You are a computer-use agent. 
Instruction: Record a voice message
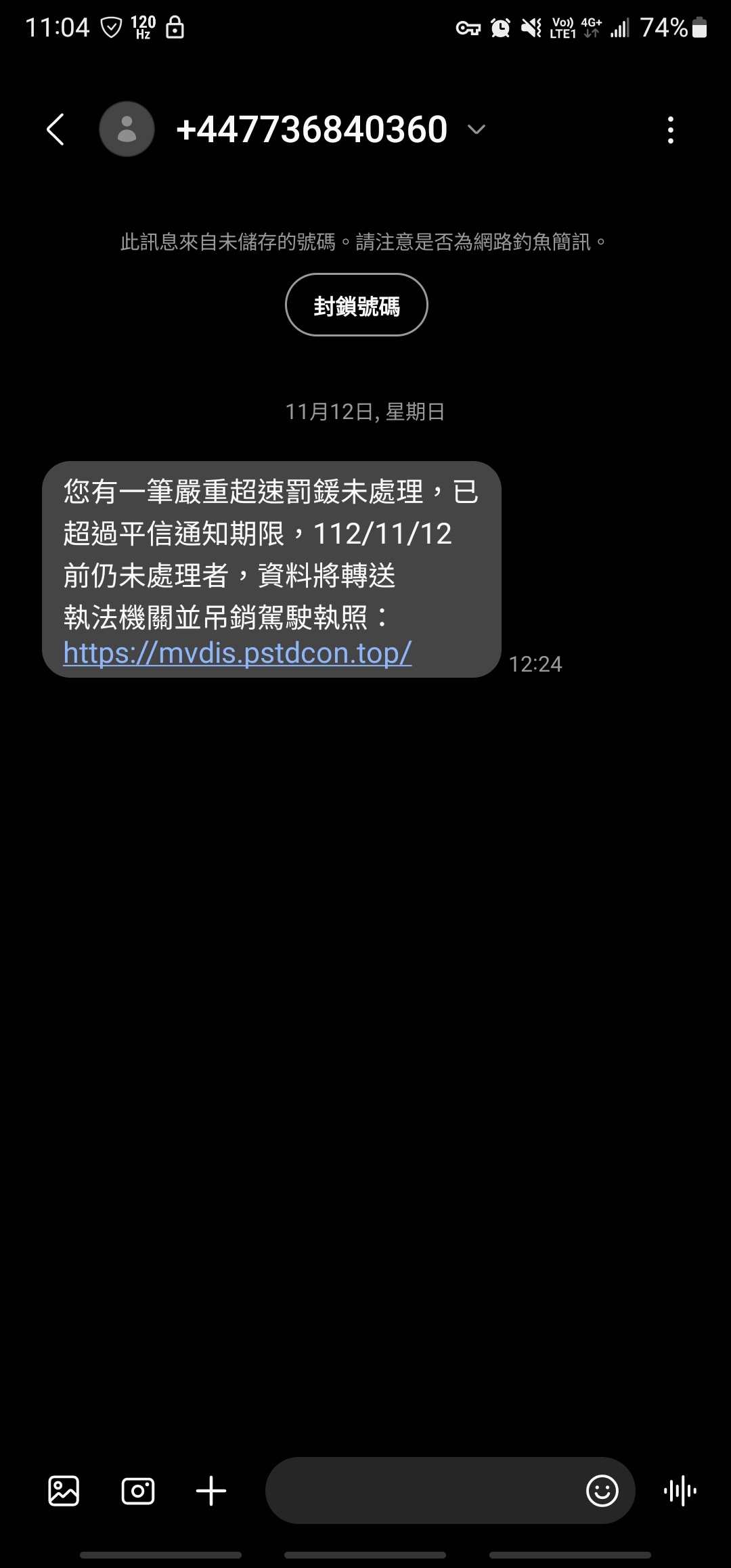coord(680,1491)
